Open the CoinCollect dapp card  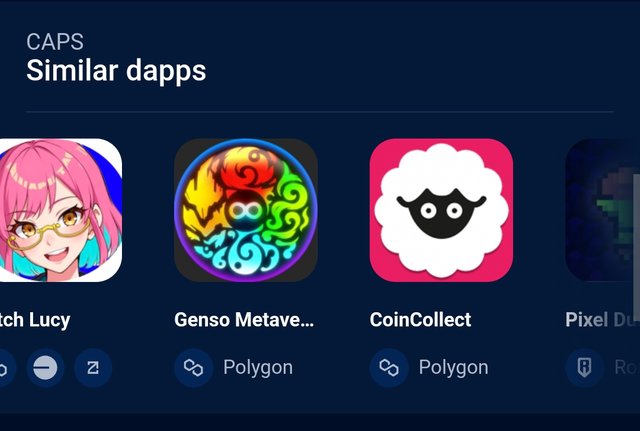pyautogui.click(x=441, y=210)
